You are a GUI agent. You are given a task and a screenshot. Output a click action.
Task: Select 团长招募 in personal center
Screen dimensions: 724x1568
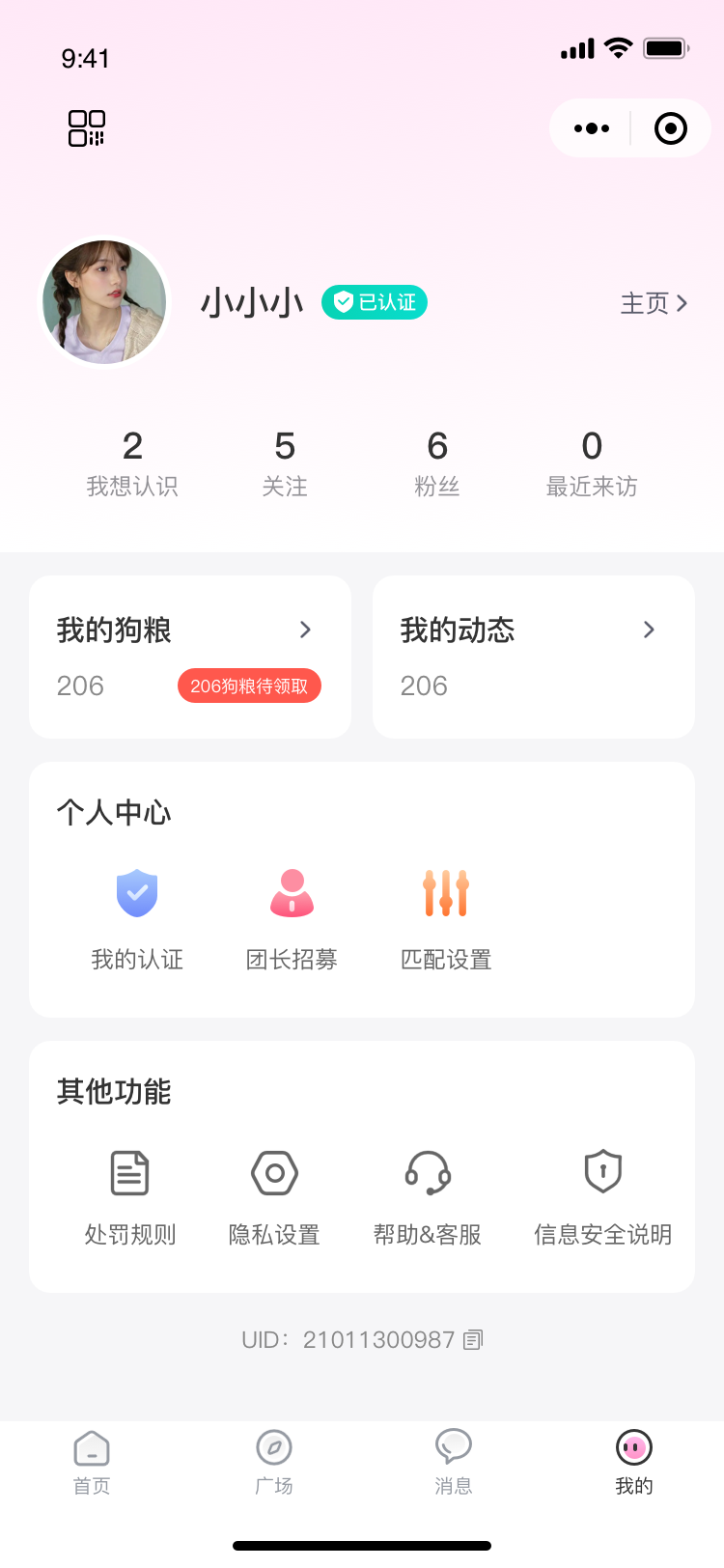pos(292,917)
